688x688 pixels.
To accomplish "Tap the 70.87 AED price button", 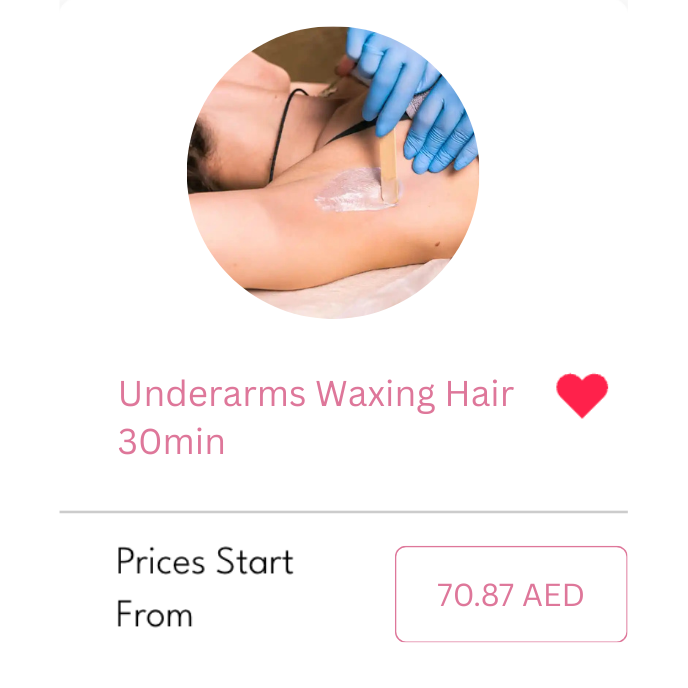I will click(x=510, y=594).
